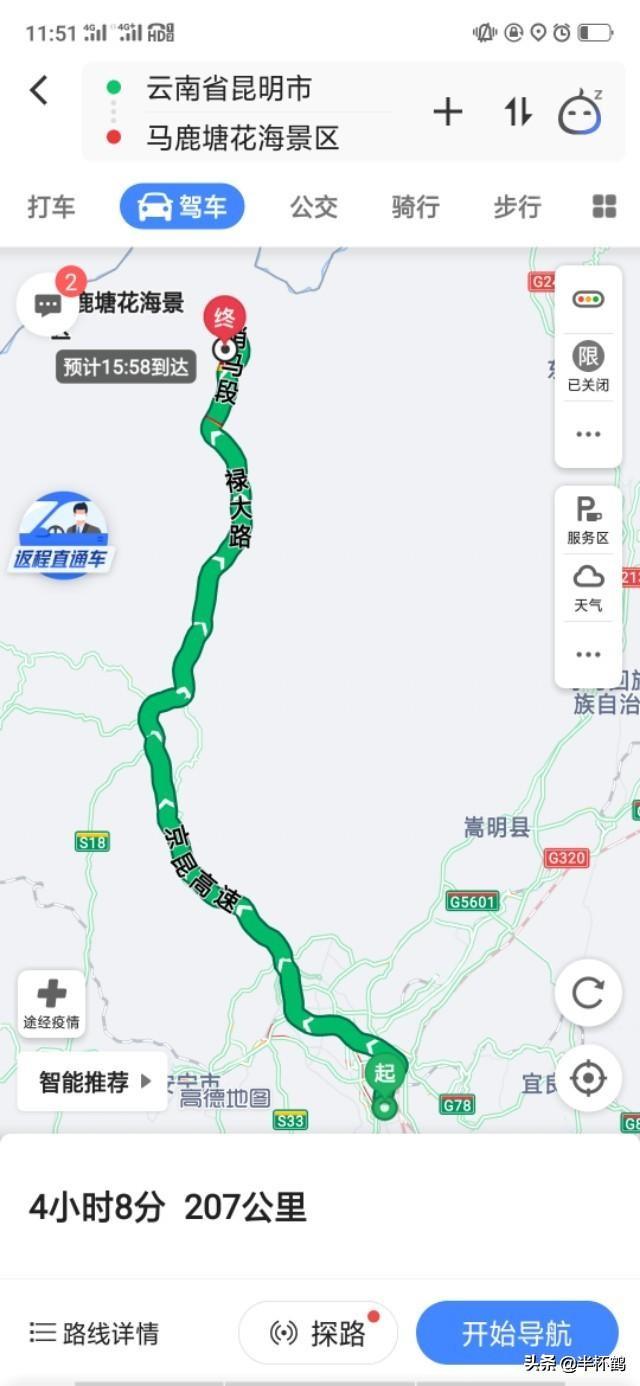Show 服务区 service areas along route
This screenshot has width=640, height=1386.
588,520
